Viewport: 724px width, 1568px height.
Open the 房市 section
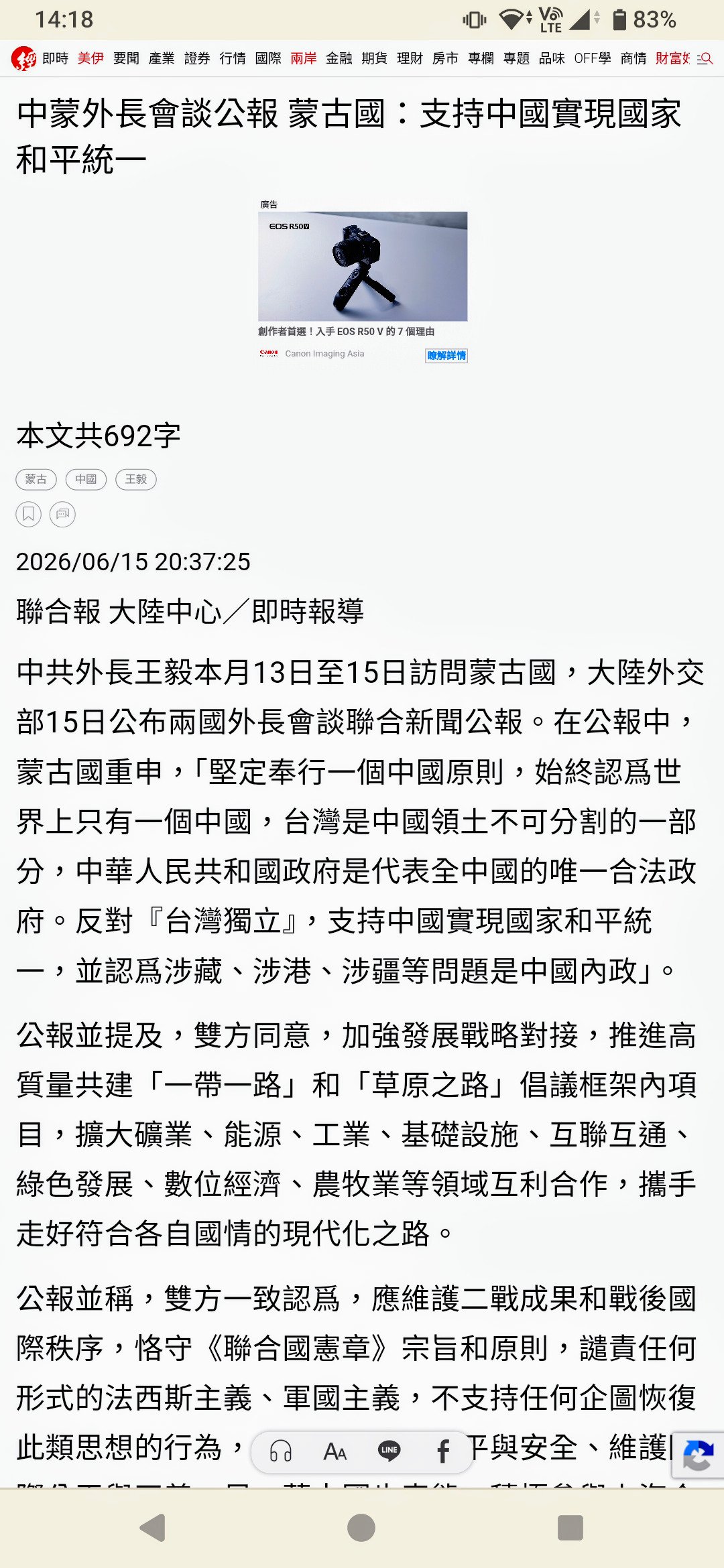(445, 58)
